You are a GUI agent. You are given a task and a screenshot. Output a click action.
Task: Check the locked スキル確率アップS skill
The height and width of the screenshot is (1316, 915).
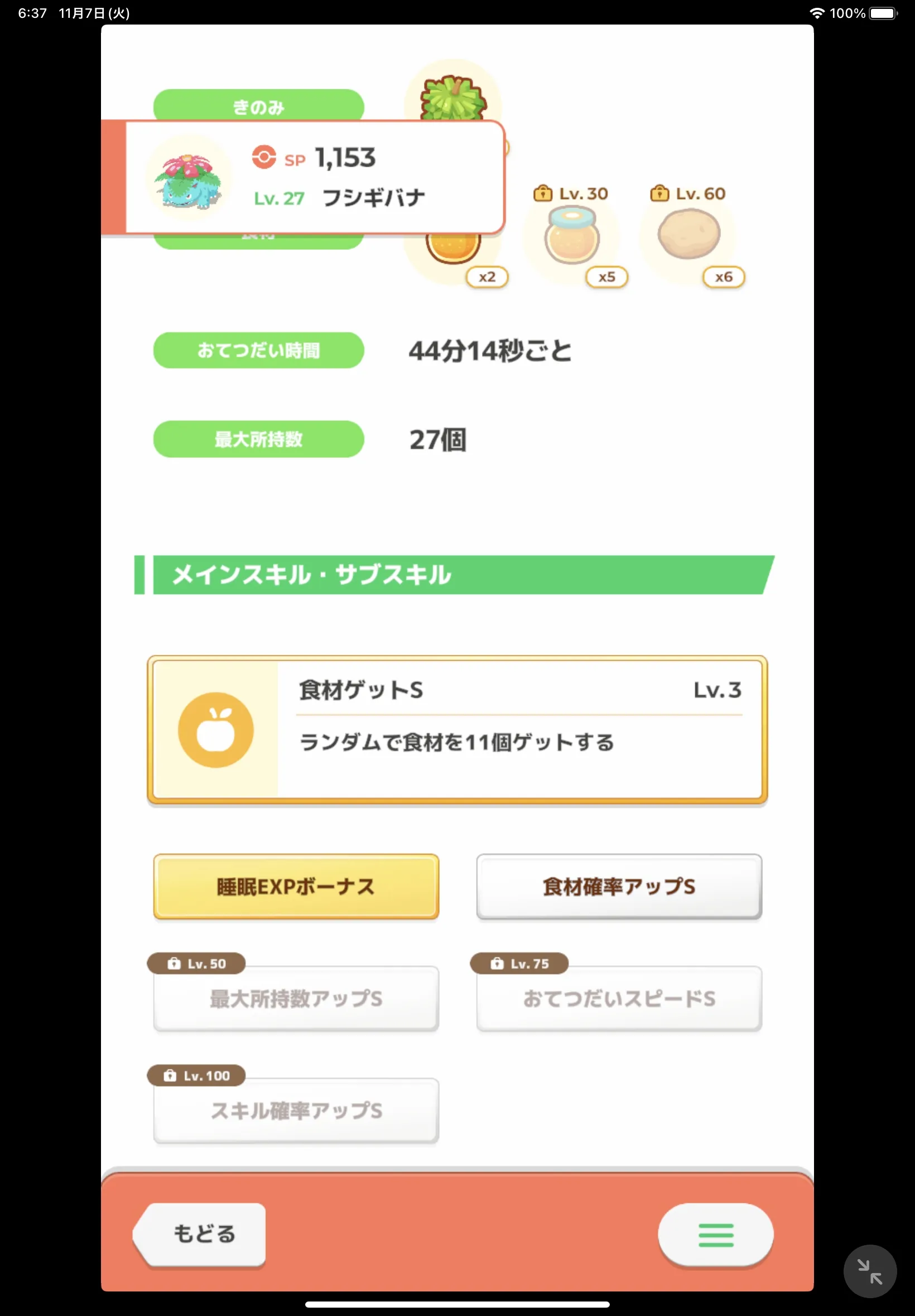tap(296, 1110)
